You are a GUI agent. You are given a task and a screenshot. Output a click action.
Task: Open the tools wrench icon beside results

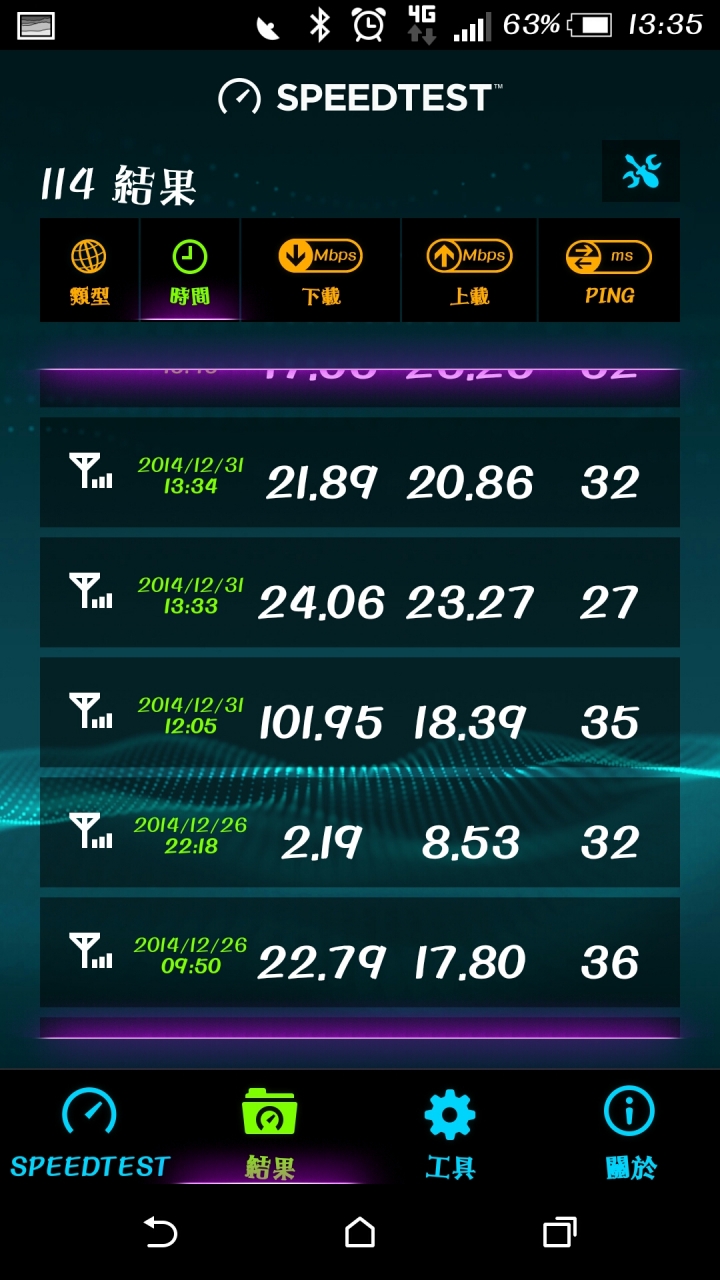pyautogui.click(x=641, y=172)
